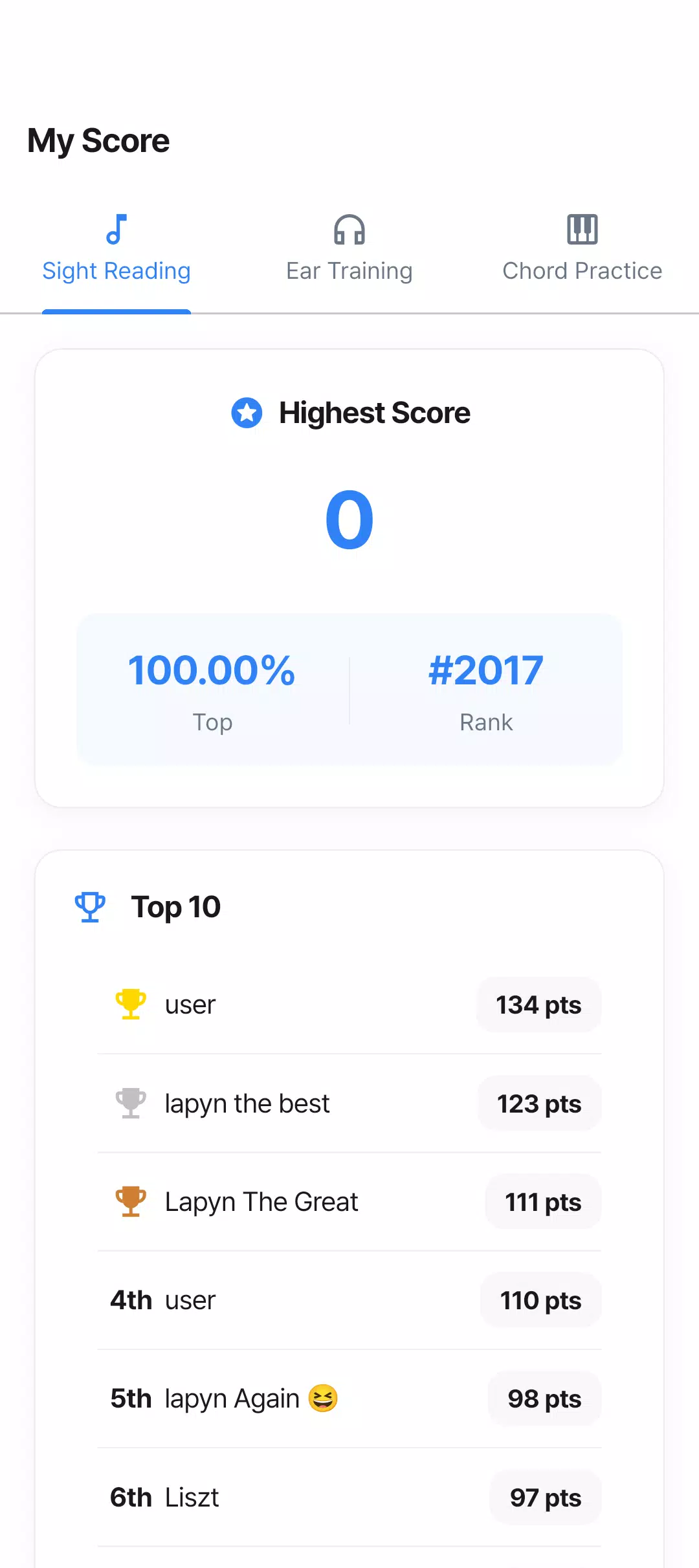This screenshot has width=699, height=1568.
Task: Click the Highest Score value 0
Action: point(349,521)
